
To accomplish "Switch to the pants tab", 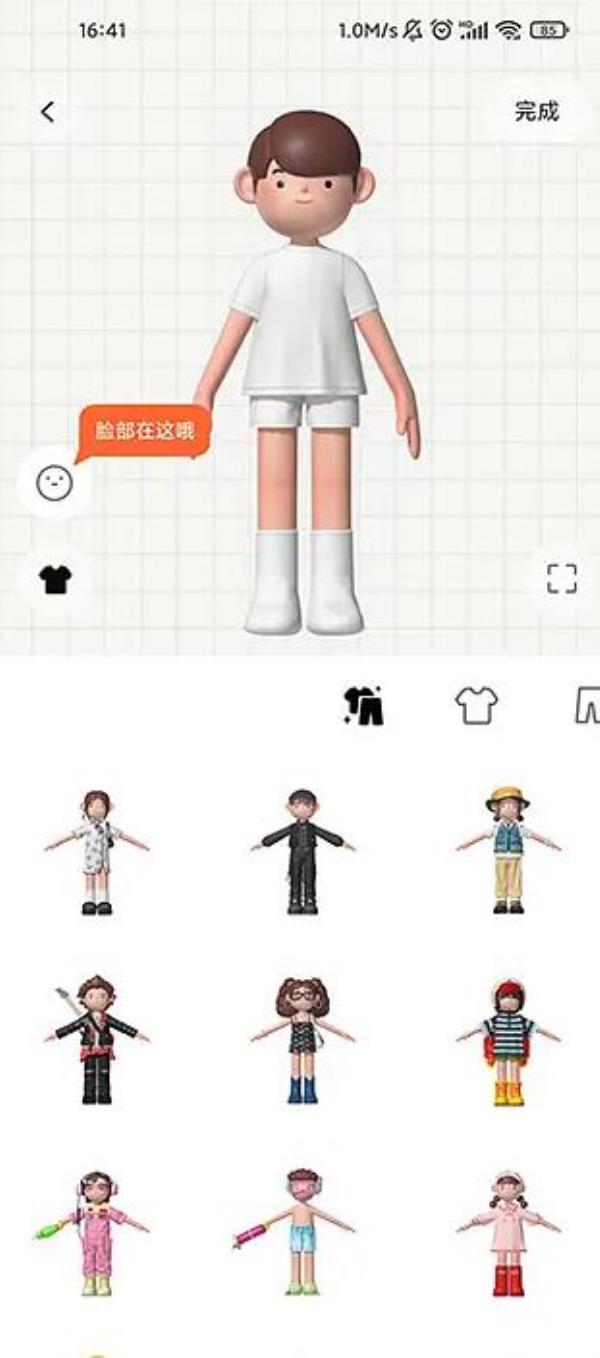I will pos(587,706).
